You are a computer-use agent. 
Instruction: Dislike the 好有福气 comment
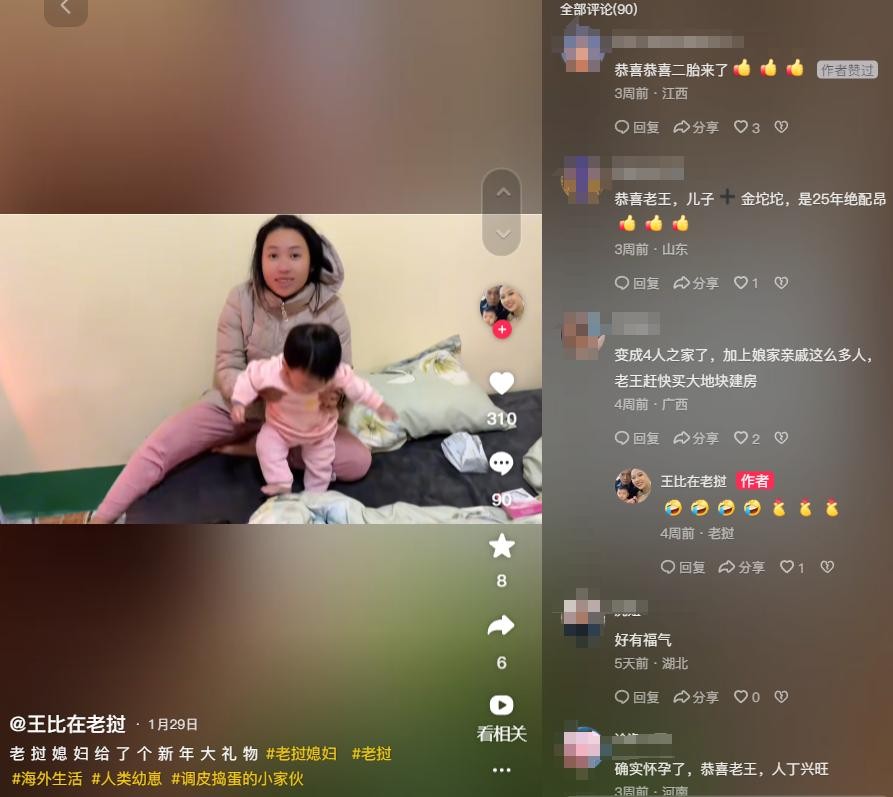pos(781,697)
